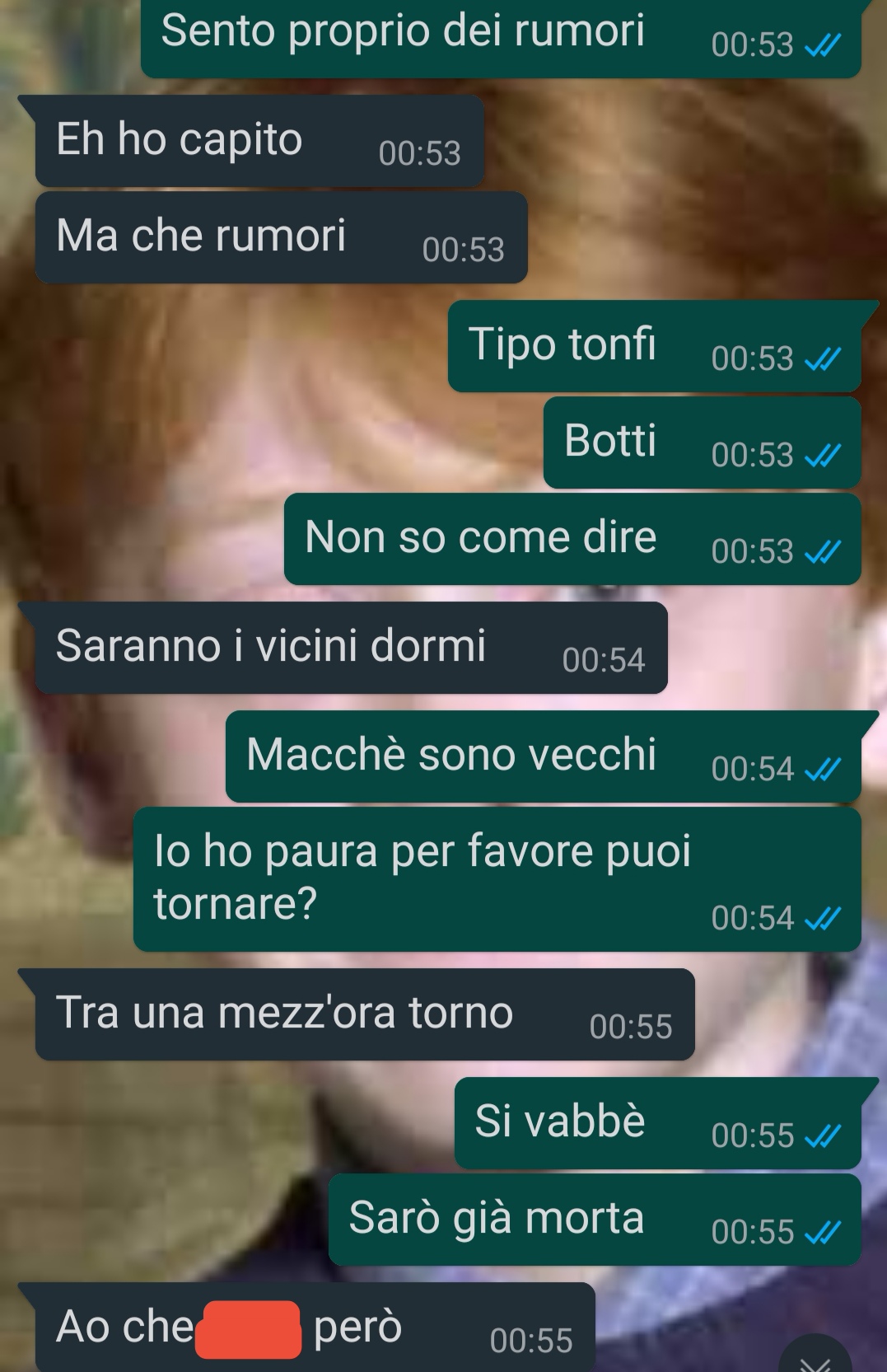The image size is (887, 1372).
Task: Jump to the latest messages button
Action: [815, 1357]
